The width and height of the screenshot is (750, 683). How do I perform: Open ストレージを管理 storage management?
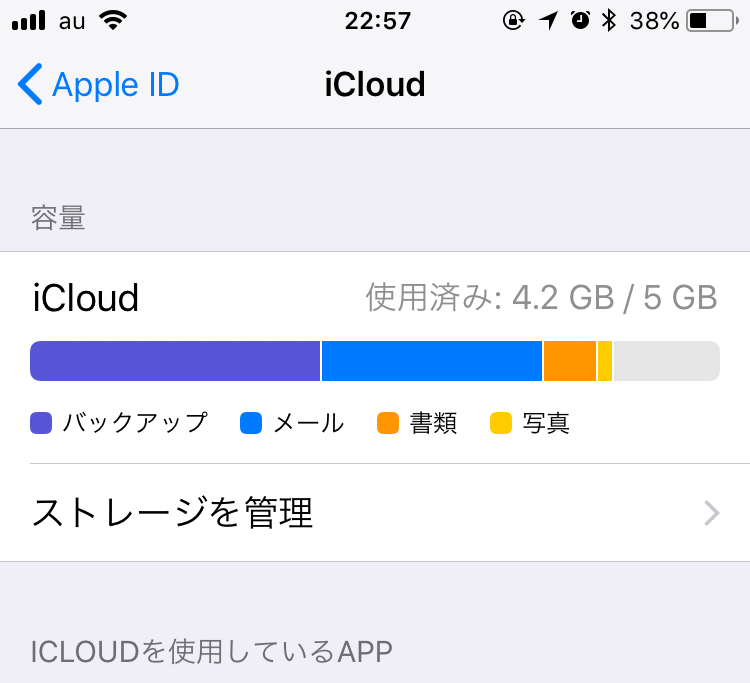pyautogui.click(x=374, y=513)
